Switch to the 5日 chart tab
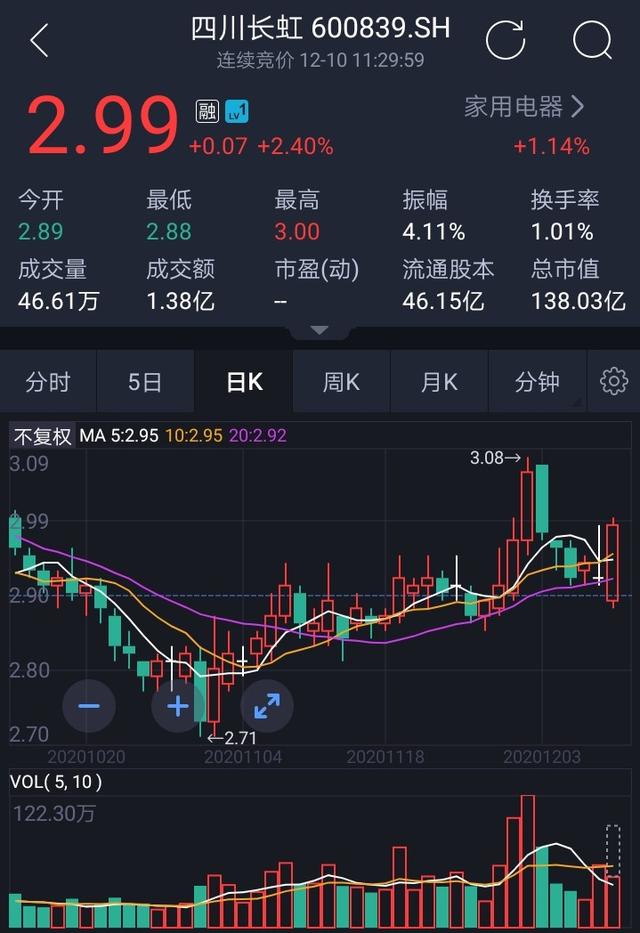 coord(145,382)
